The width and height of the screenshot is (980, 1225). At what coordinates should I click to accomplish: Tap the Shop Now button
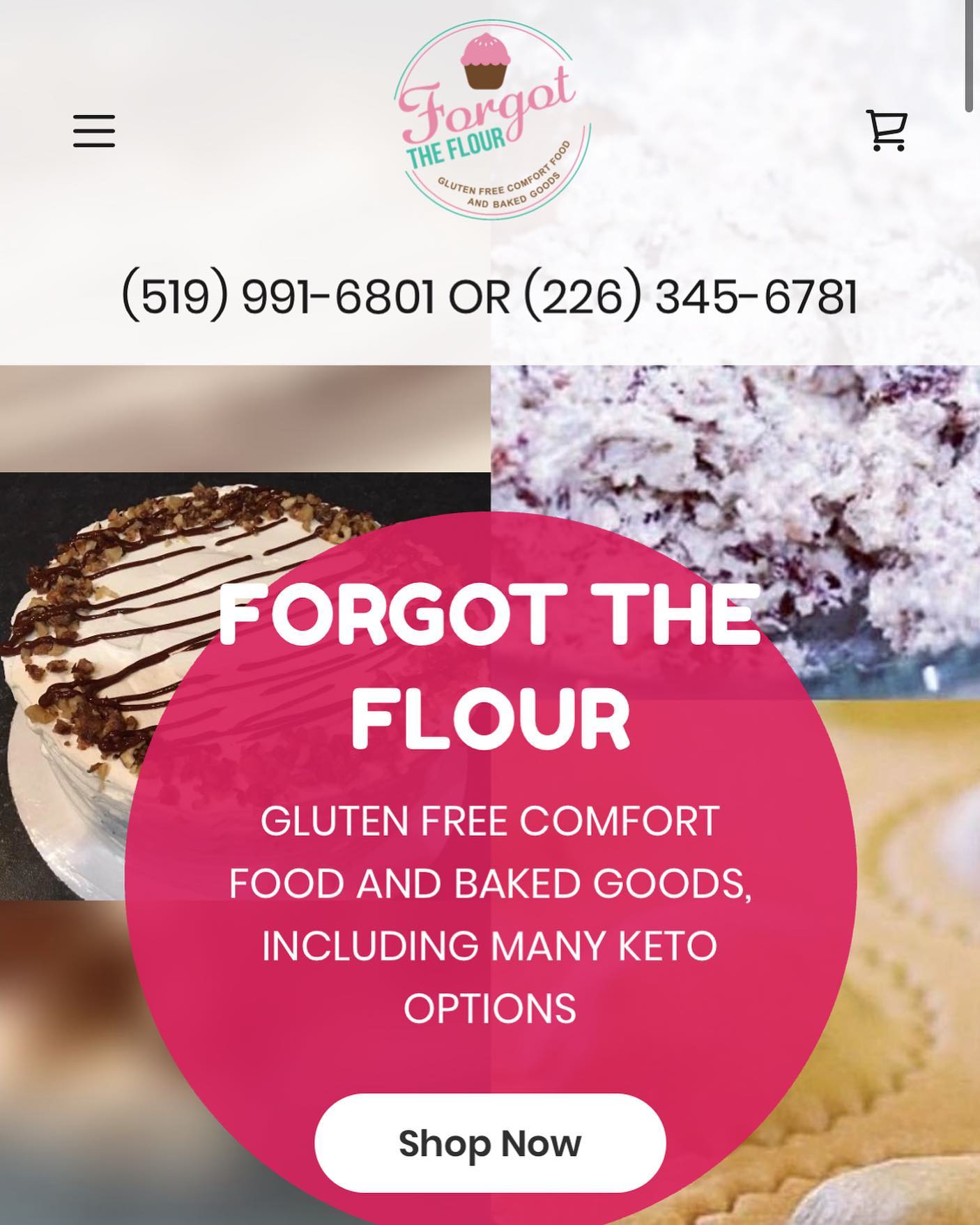point(490,1143)
